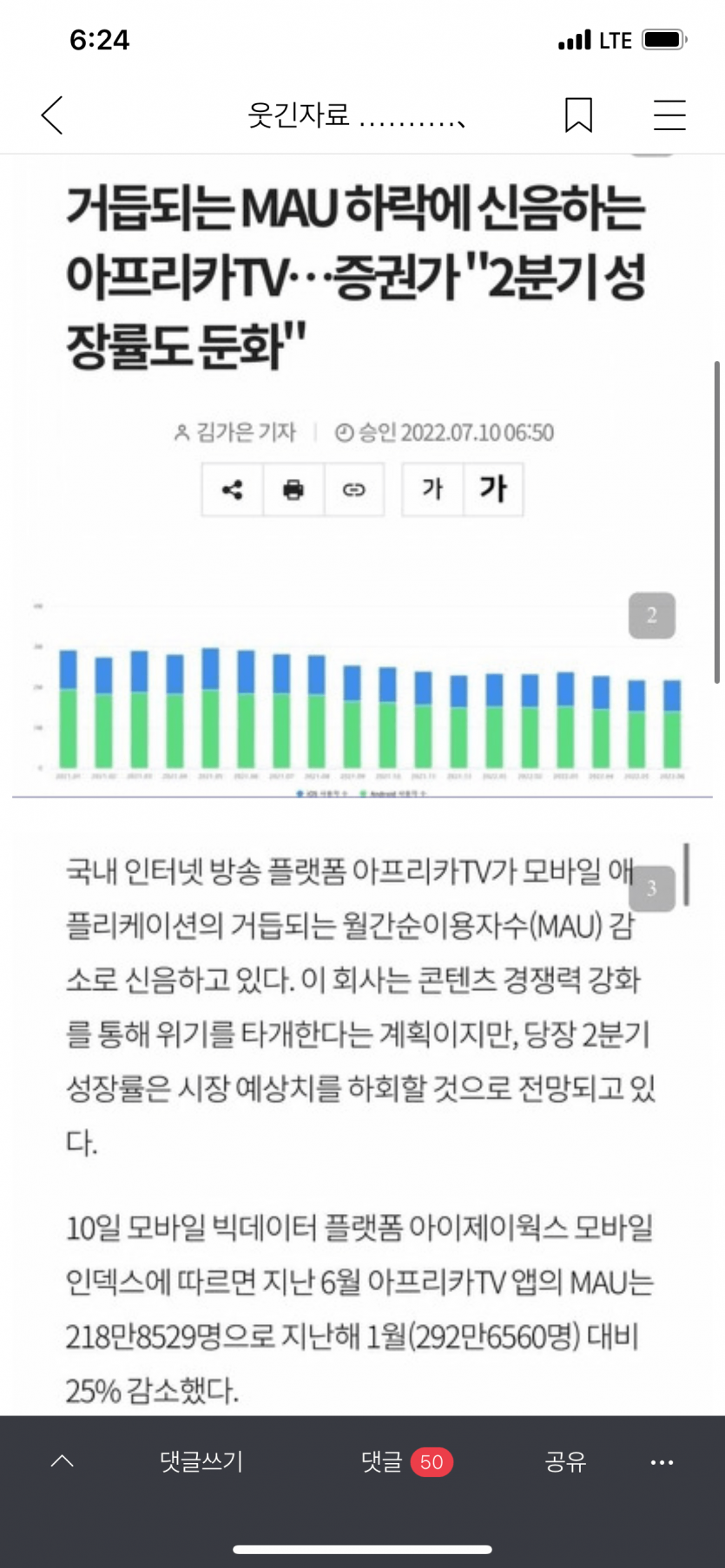The width and height of the screenshot is (725, 1568).
Task: Tap 댓글쓰기 to write a comment
Action: (201, 1462)
